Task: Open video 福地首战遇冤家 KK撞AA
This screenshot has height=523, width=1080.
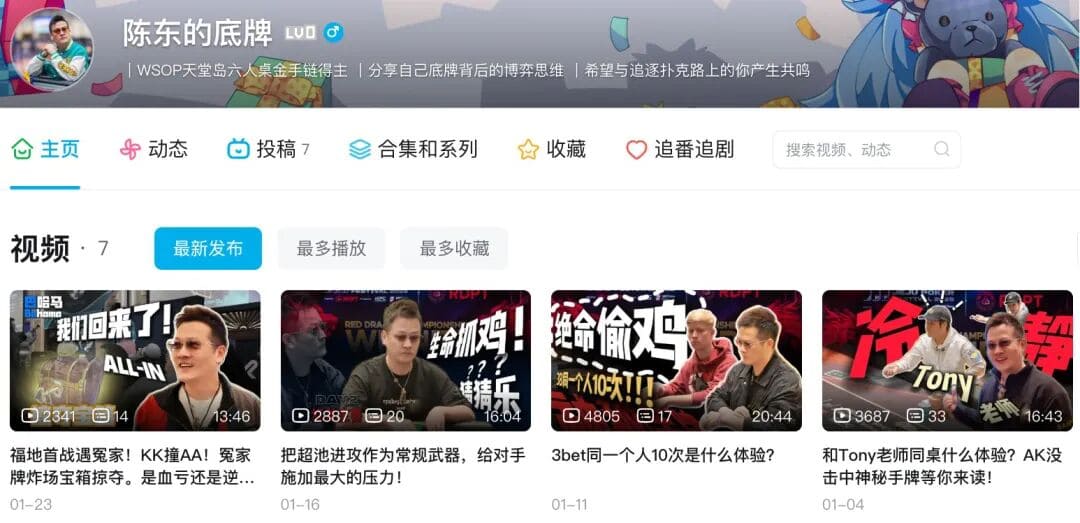Action: click(135, 360)
